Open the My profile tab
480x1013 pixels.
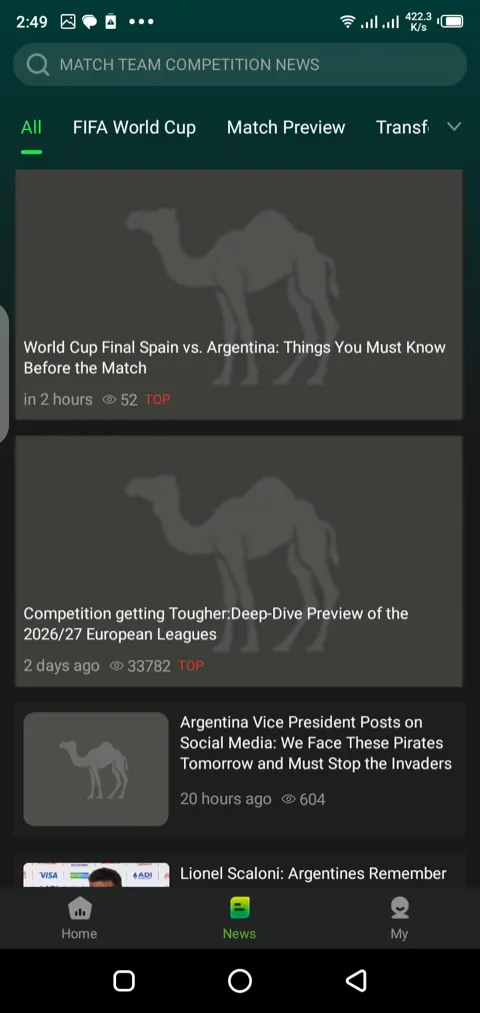(x=399, y=918)
